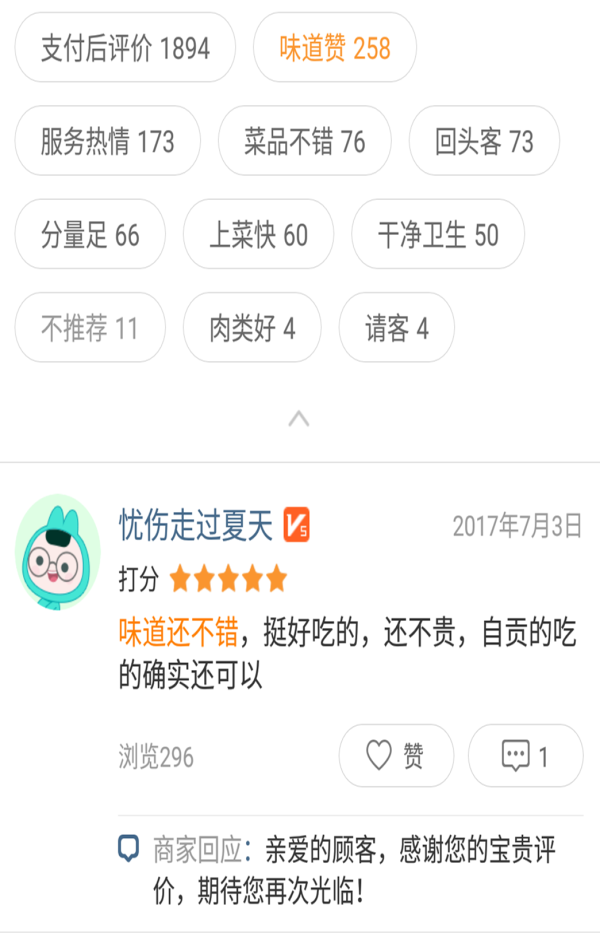Screen dimensions: 600x940
Task: Collapse the review tag list
Action: tap(299, 419)
